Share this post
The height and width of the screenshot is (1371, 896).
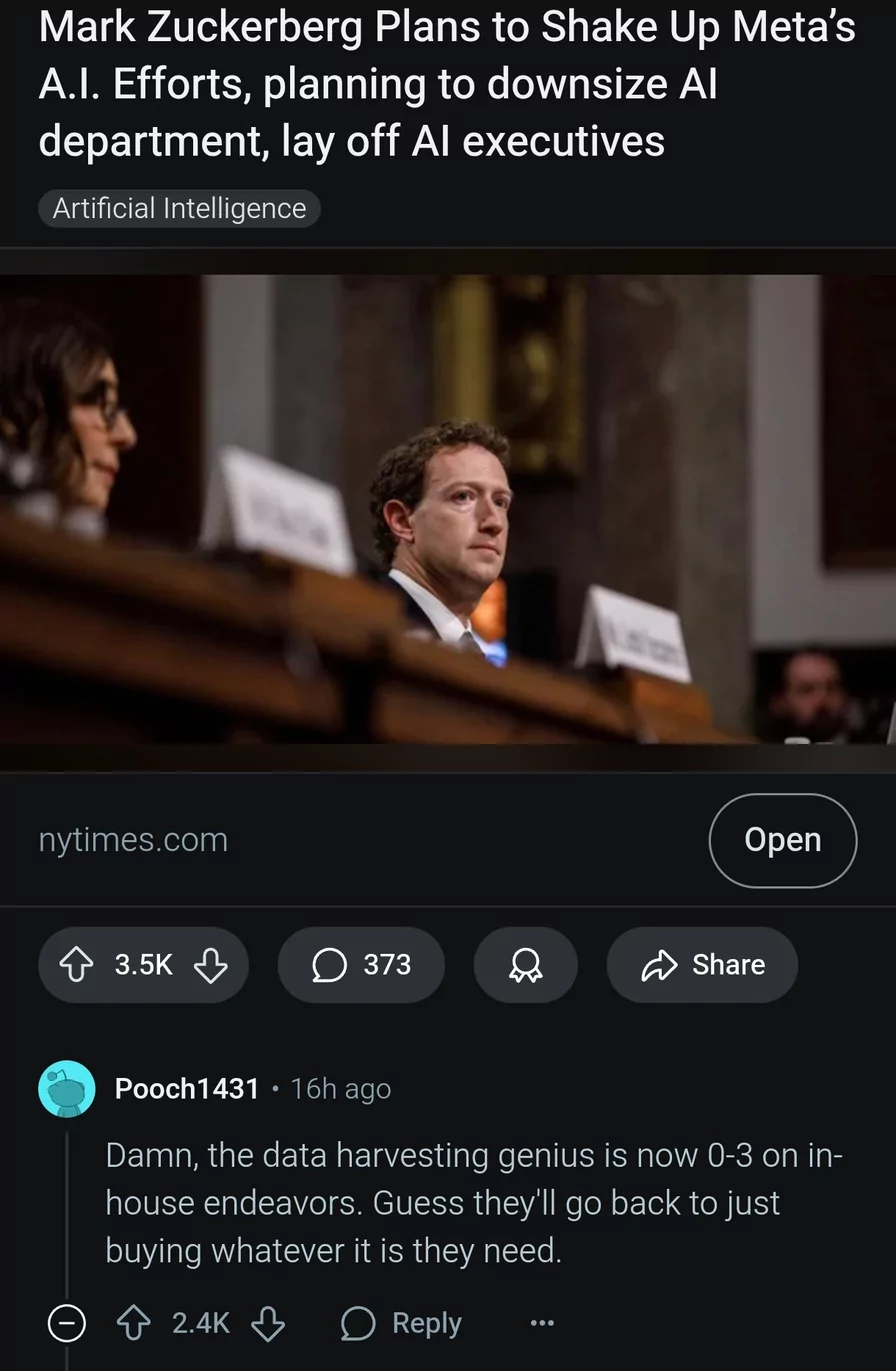(x=702, y=965)
